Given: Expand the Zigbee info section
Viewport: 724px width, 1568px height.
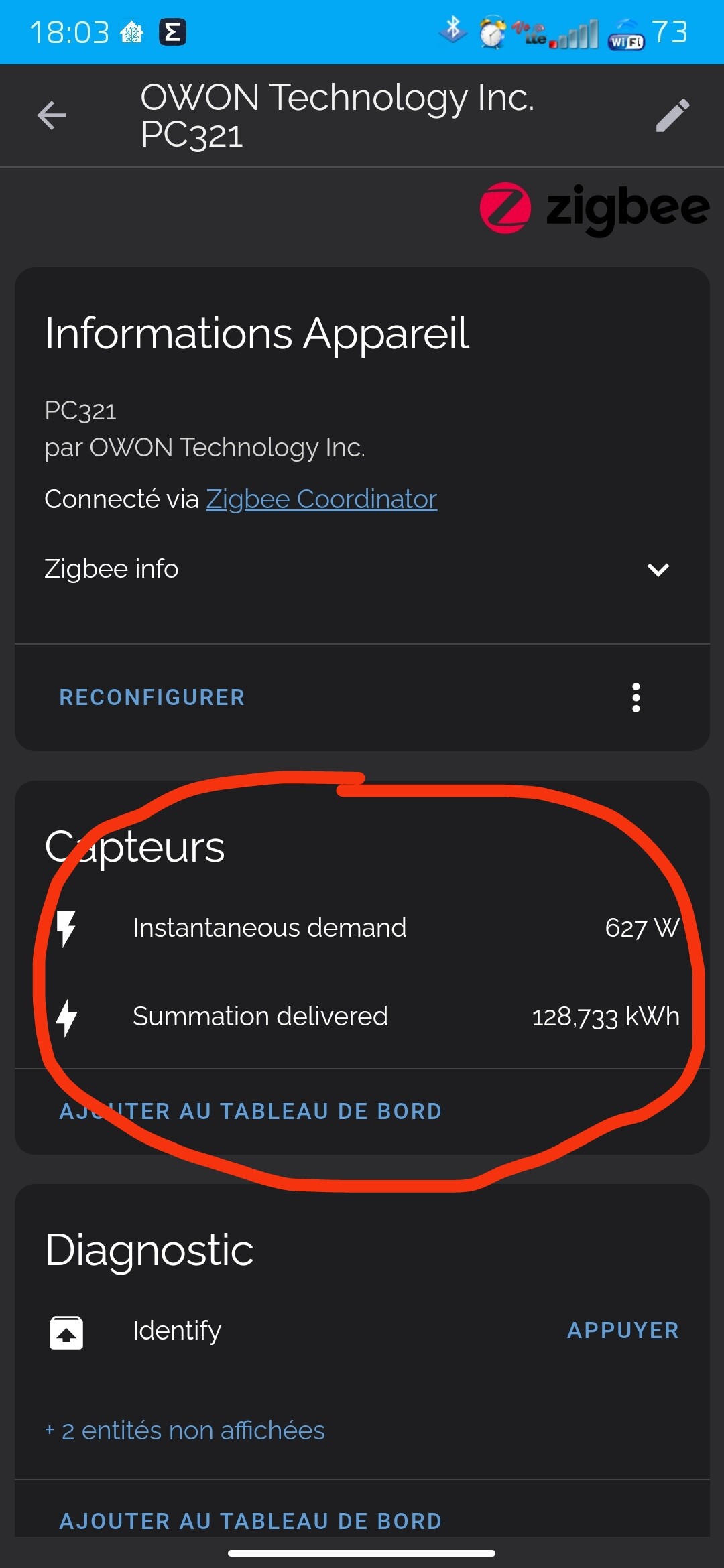Looking at the screenshot, I should (x=658, y=569).
